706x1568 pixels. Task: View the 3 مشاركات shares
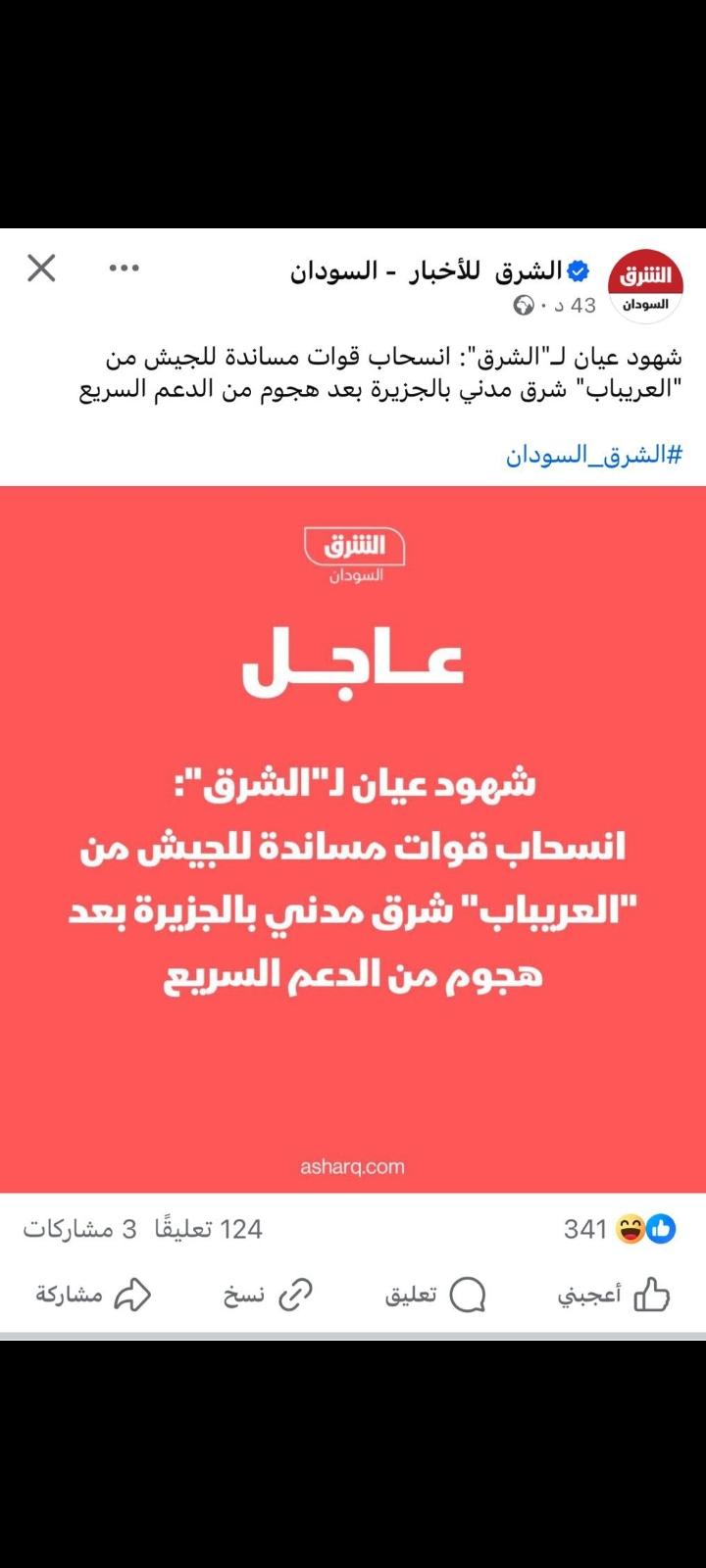(79, 1229)
